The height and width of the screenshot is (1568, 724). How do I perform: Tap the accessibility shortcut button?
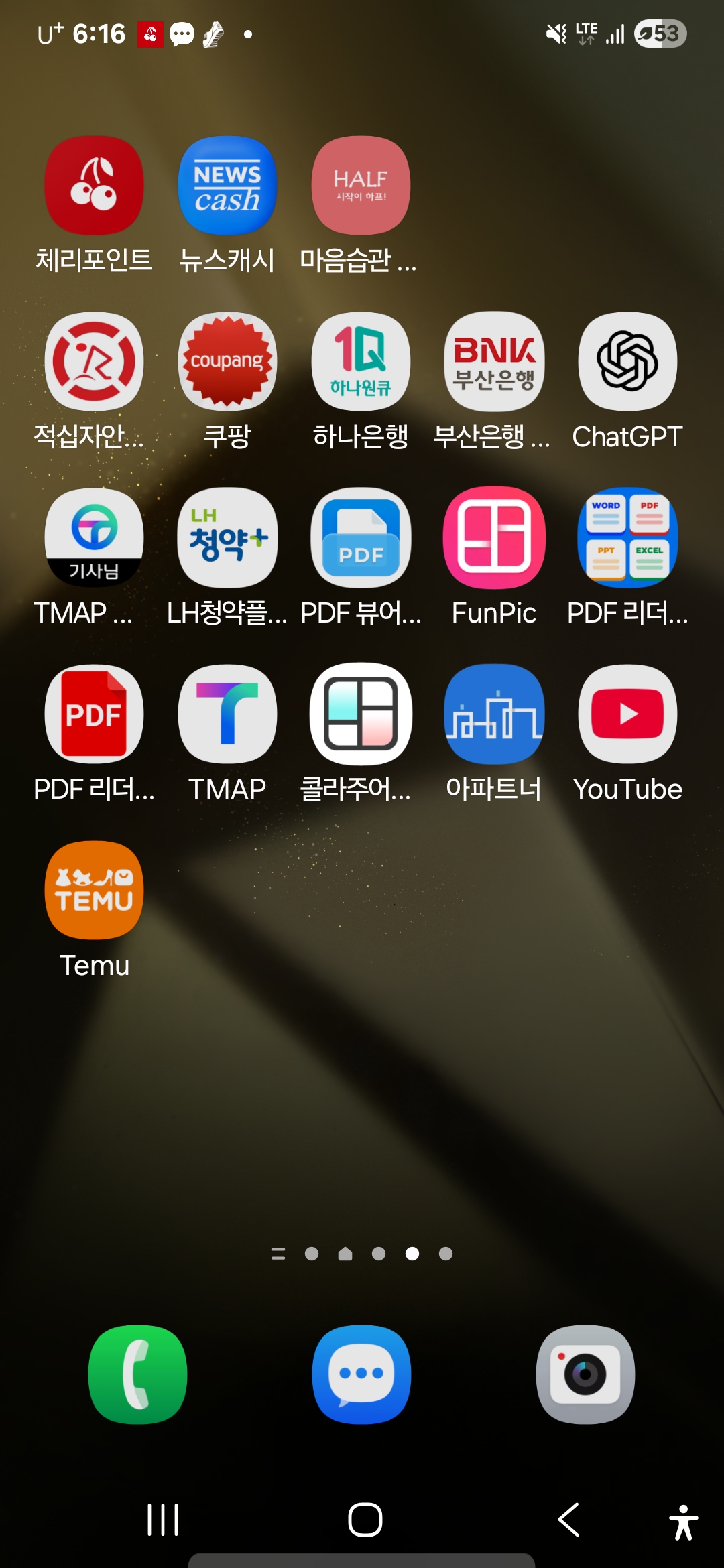(683, 1521)
